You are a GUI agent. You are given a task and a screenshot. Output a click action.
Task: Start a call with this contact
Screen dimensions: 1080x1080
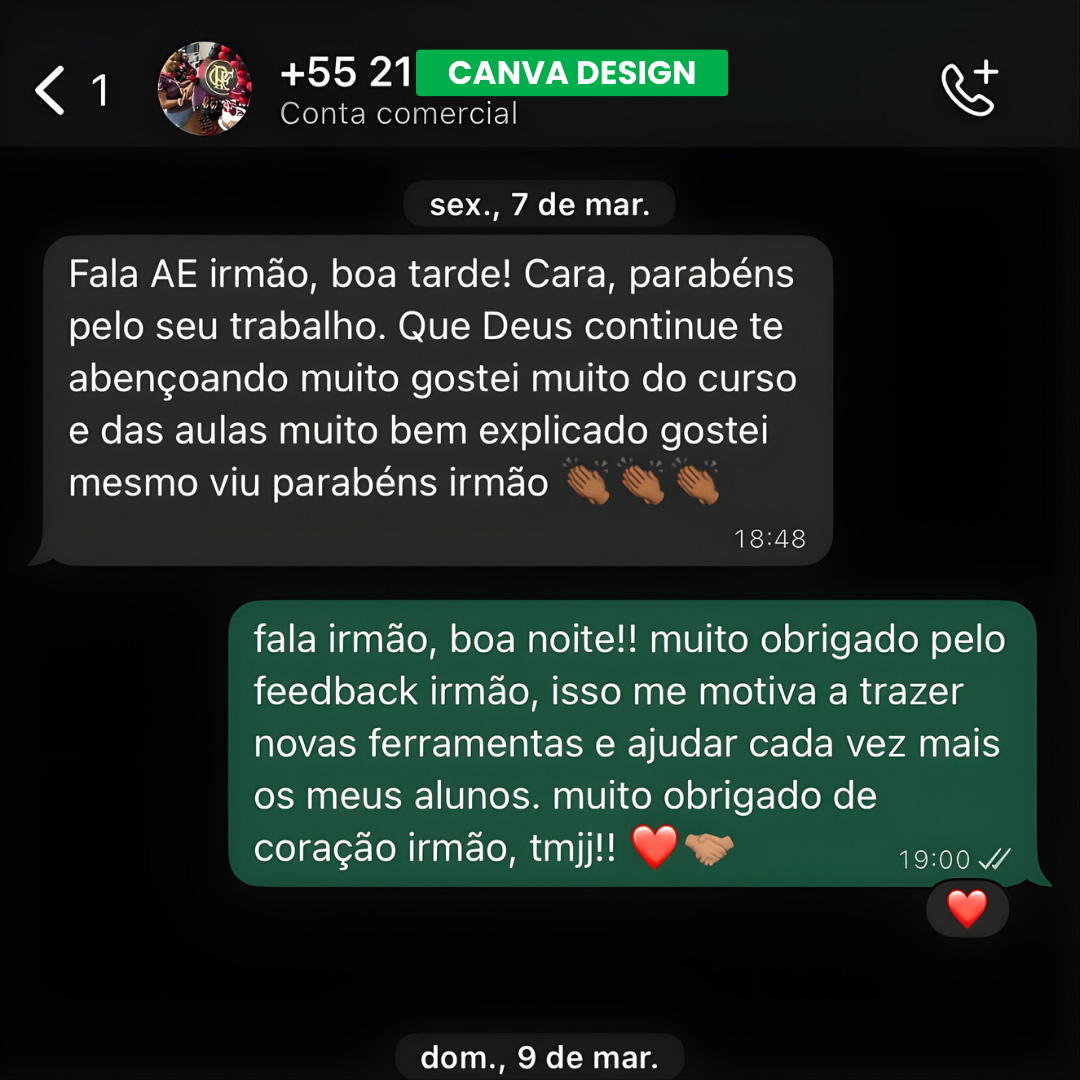(x=969, y=89)
